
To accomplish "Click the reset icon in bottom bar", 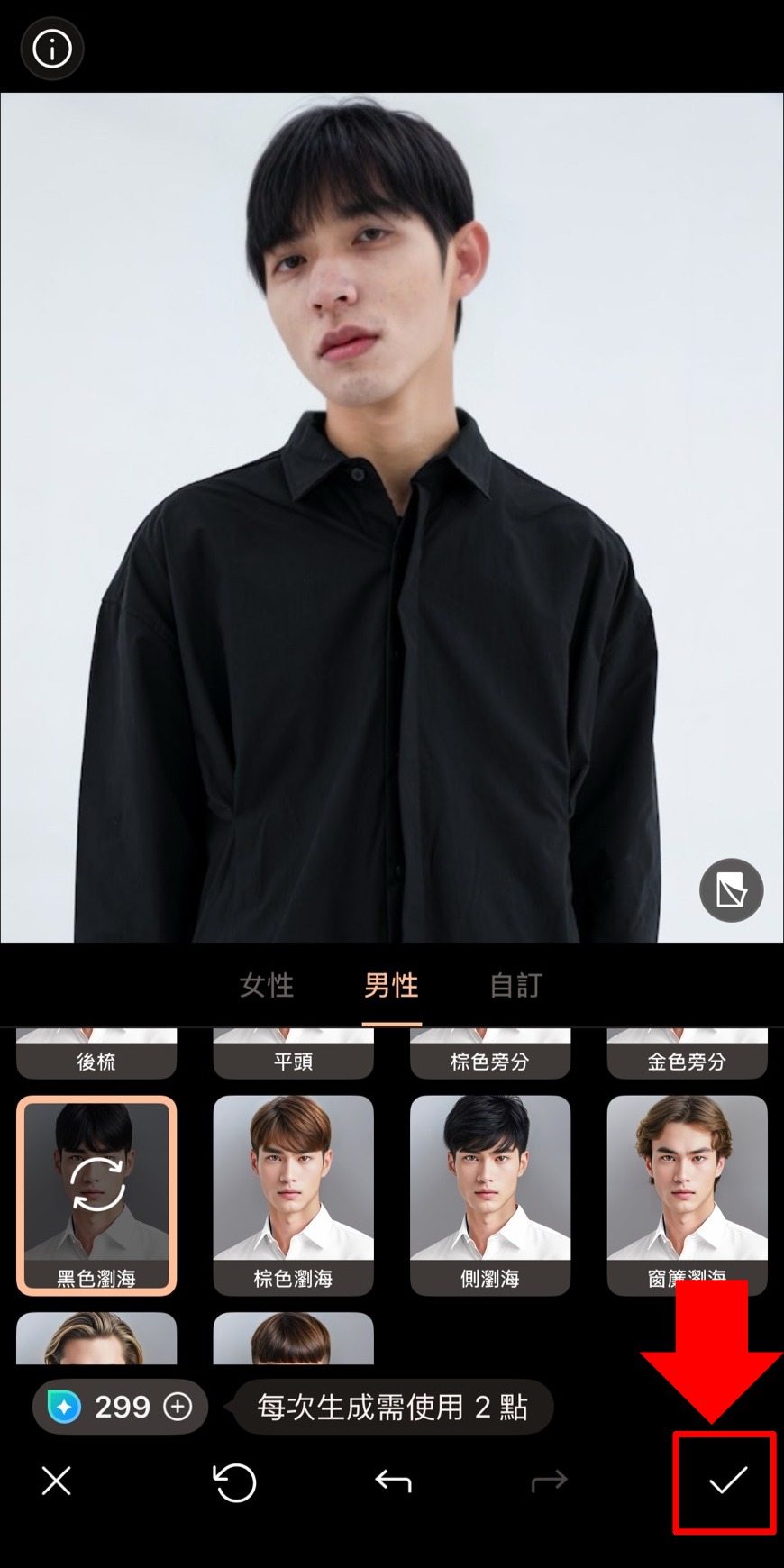I will pos(234,1481).
